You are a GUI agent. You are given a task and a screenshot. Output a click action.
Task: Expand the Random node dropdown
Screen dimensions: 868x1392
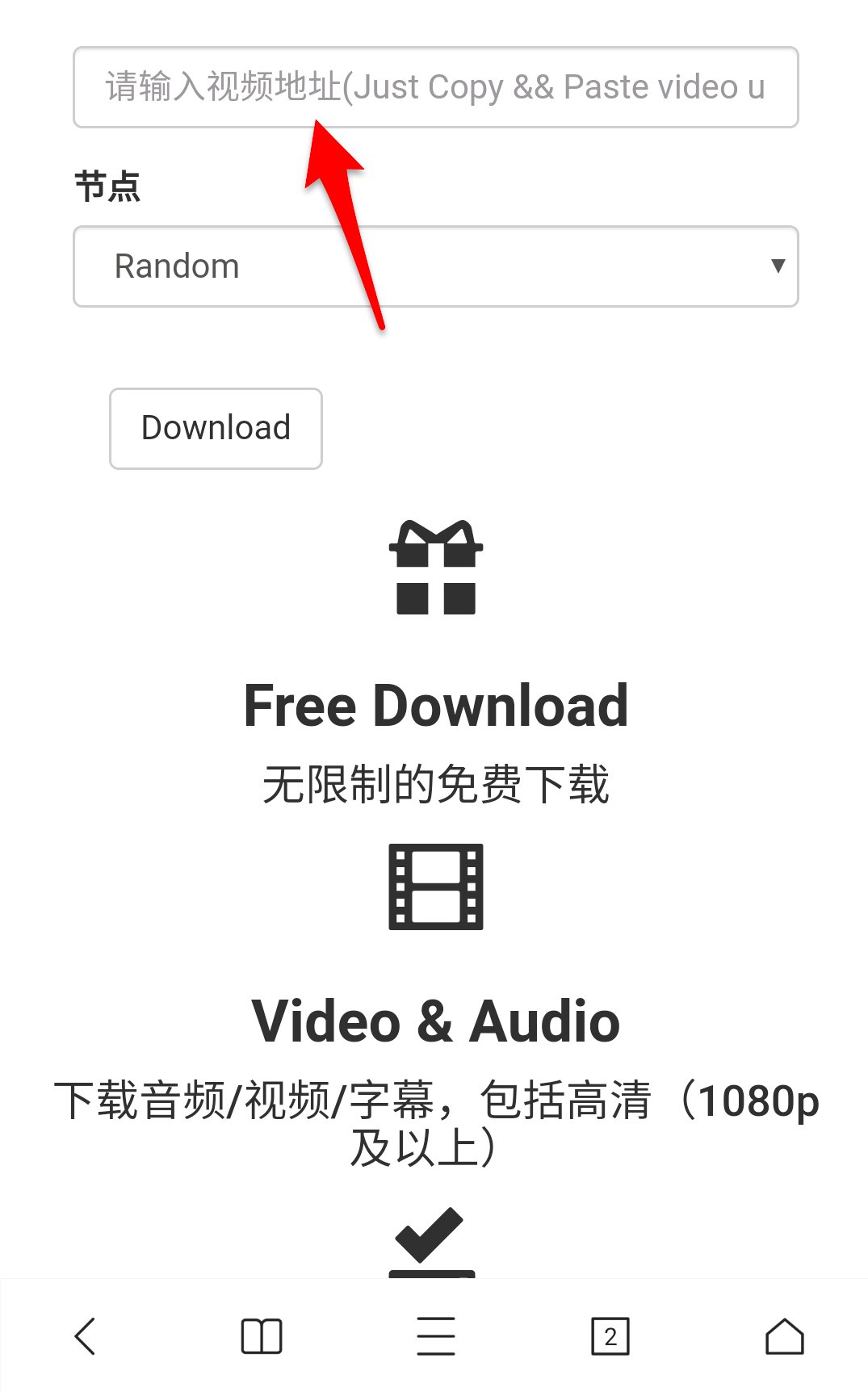pos(435,266)
